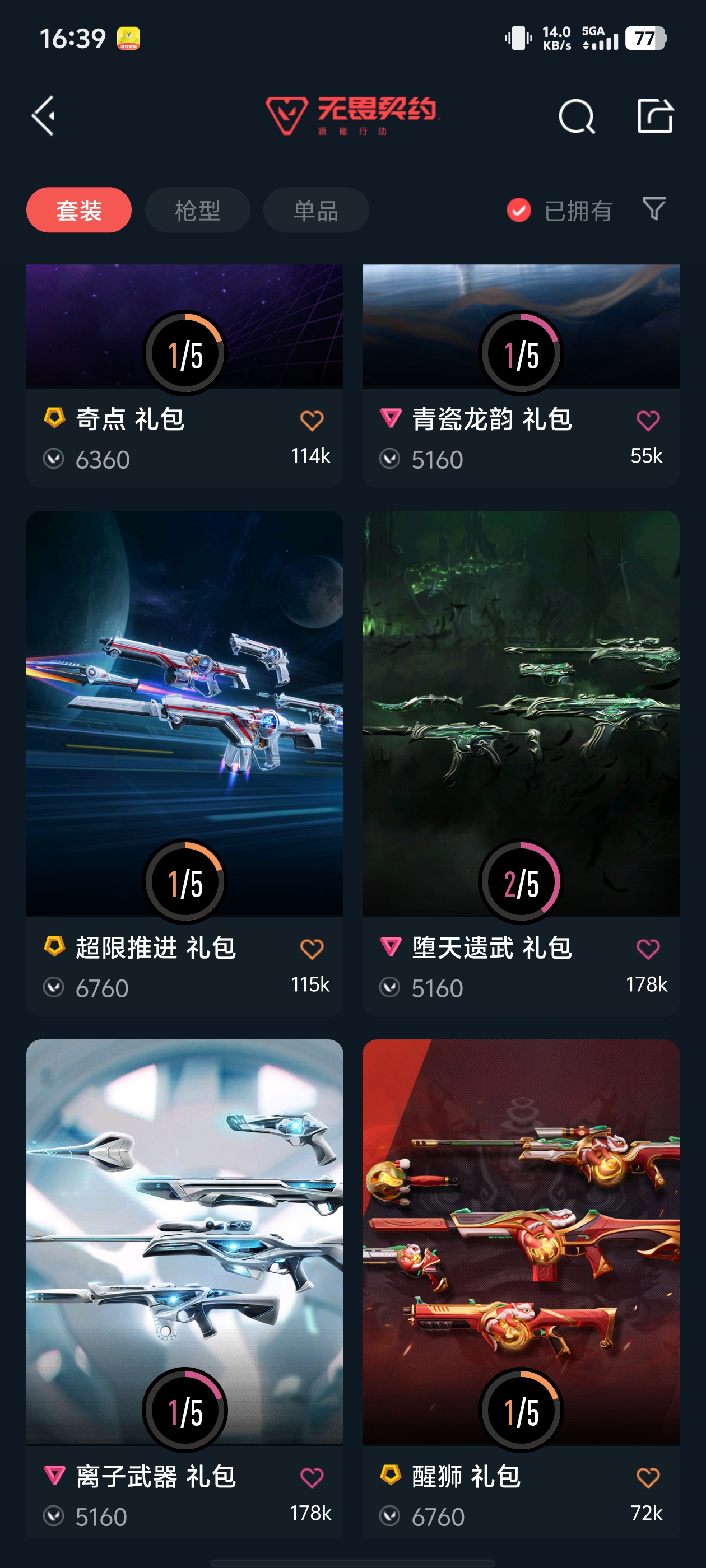Tap the share icon at top right

[656, 116]
